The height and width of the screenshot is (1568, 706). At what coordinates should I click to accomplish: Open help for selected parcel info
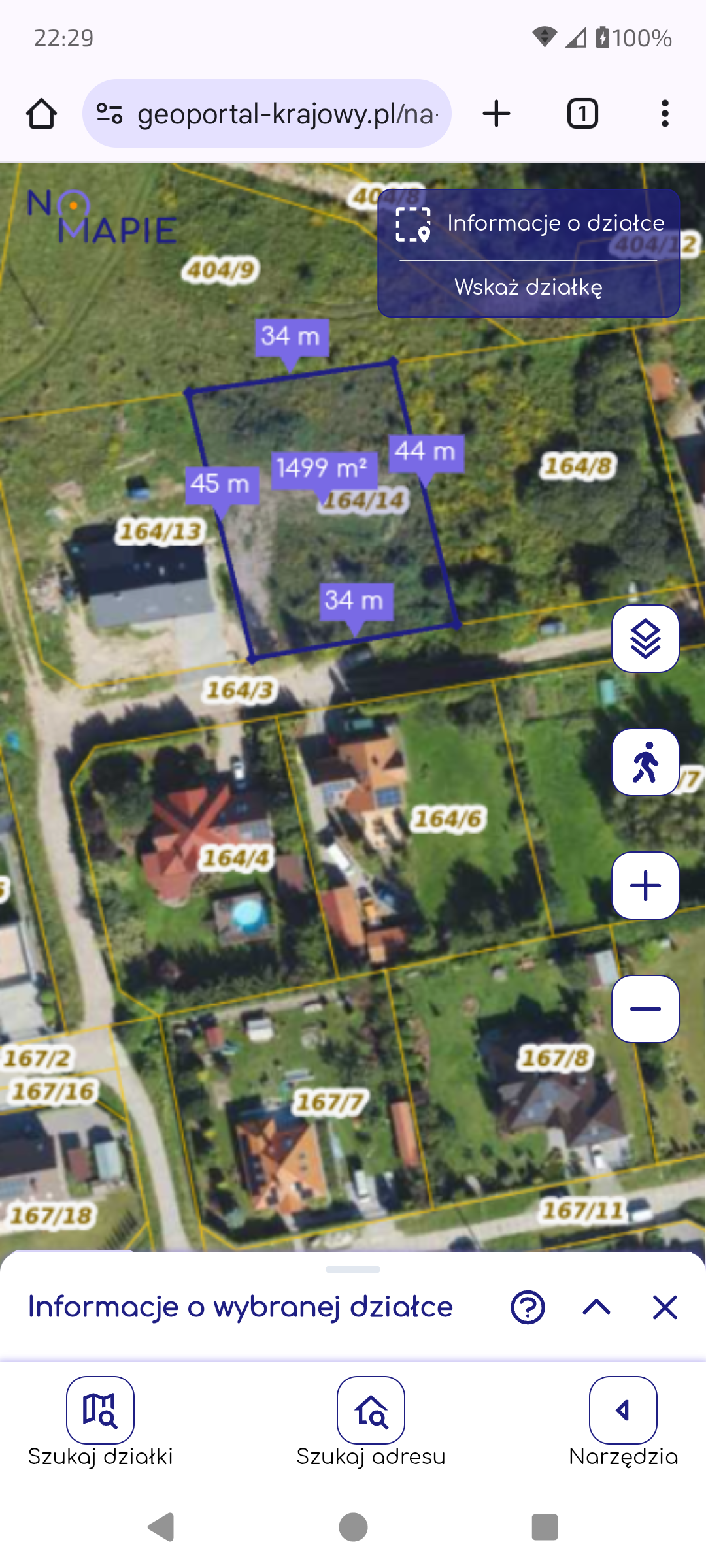click(x=528, y=1307)
